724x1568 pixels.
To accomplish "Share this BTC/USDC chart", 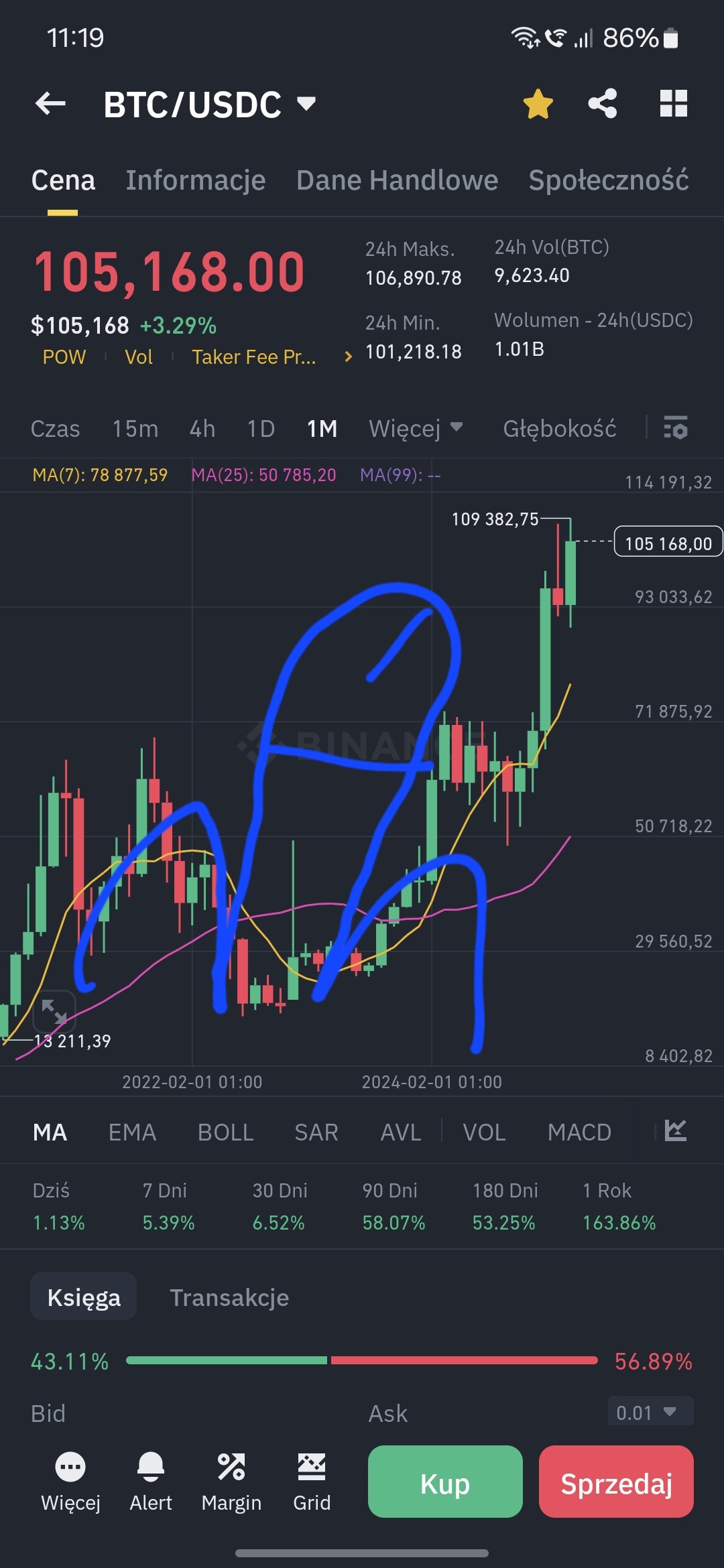I will [602, 104].
